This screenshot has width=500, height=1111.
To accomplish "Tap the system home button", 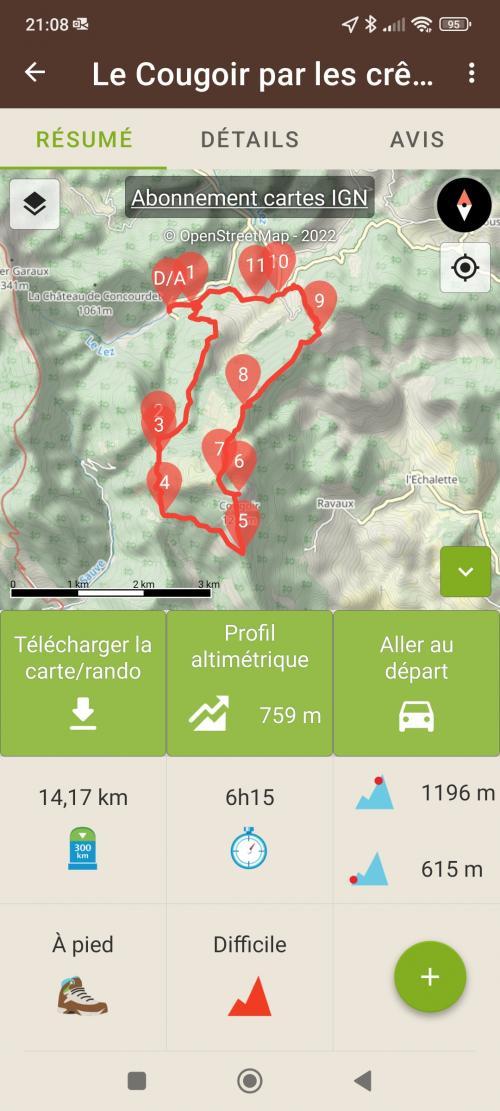I will tap(249, 1081).
